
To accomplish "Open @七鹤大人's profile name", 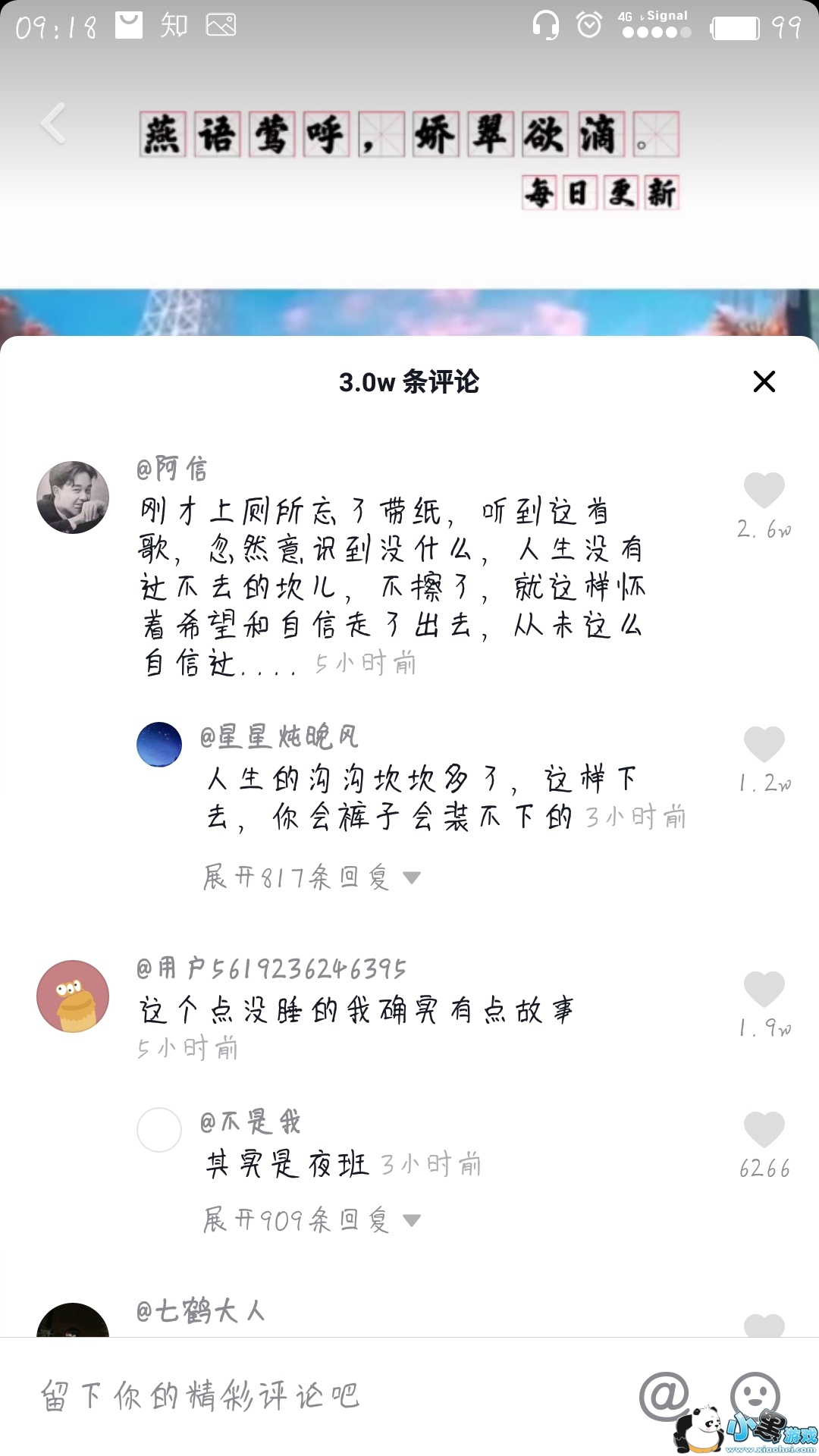I will (x=200, y=1310).
